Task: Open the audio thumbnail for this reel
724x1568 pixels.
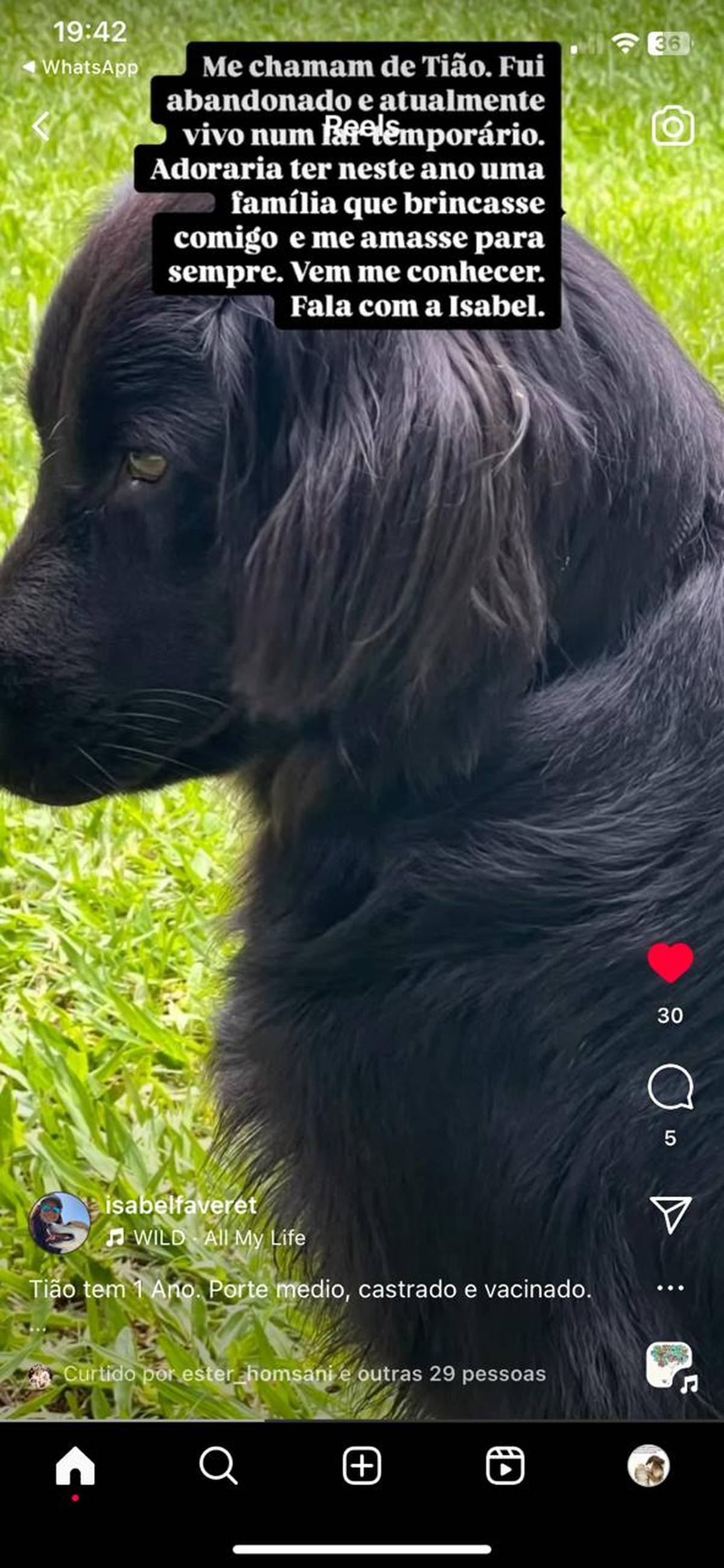Action: tap(668, 1365)
